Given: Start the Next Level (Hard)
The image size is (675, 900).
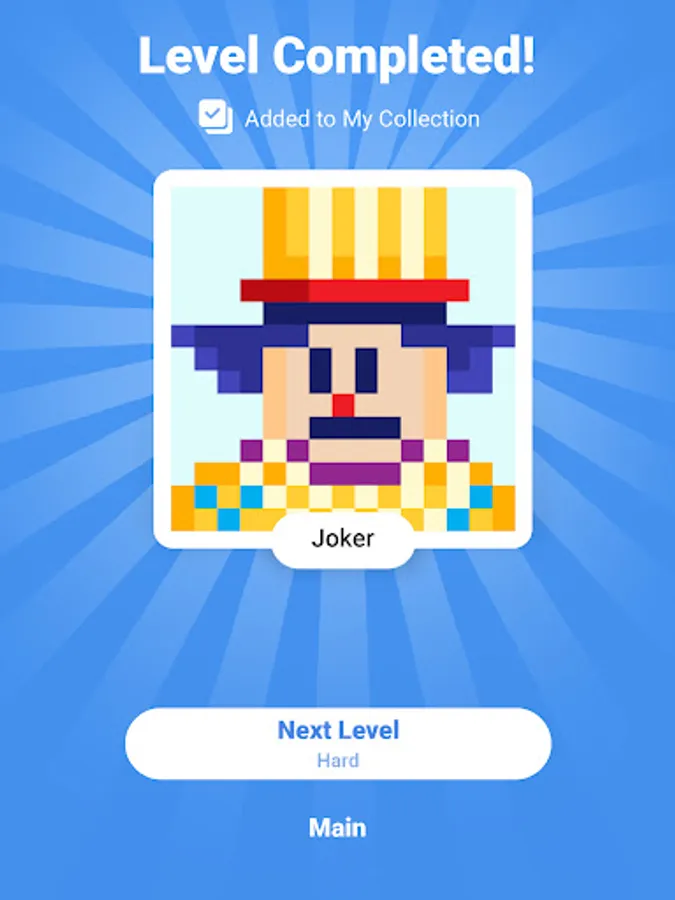Looking at the screenshot, I should click(338, 743).
